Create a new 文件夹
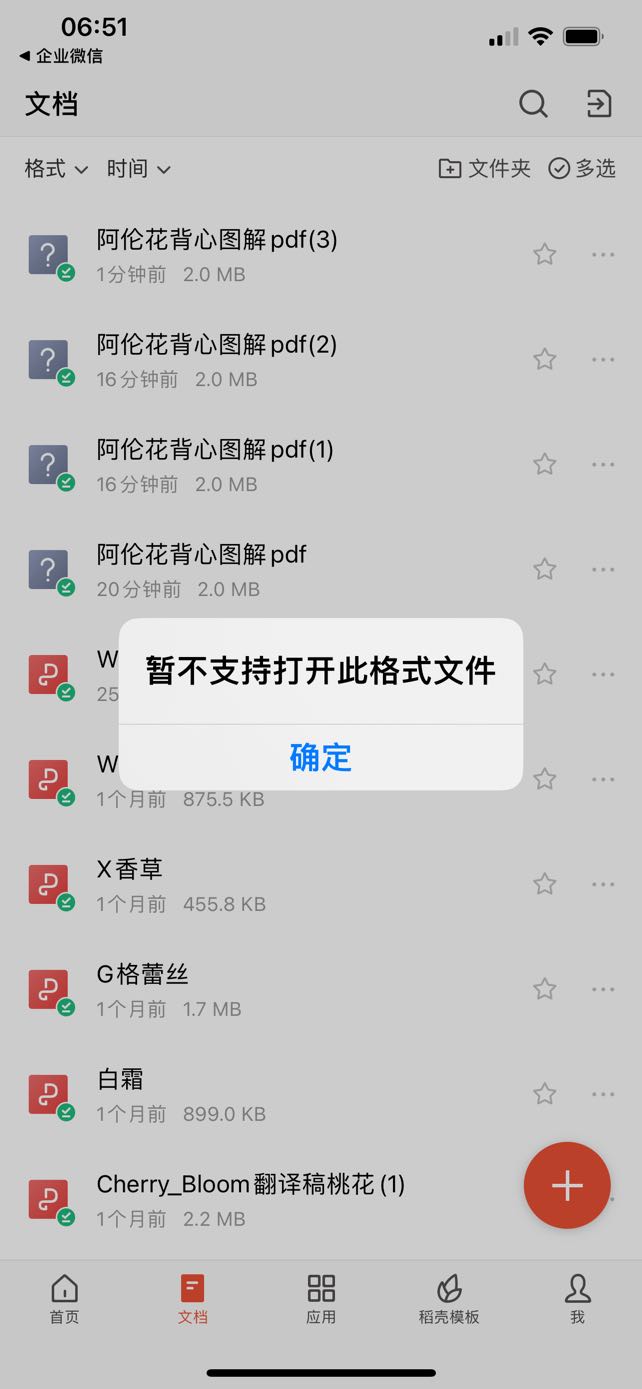This screenshot has height=1389, width=642. pyautogui.click(x=485, y=169)
